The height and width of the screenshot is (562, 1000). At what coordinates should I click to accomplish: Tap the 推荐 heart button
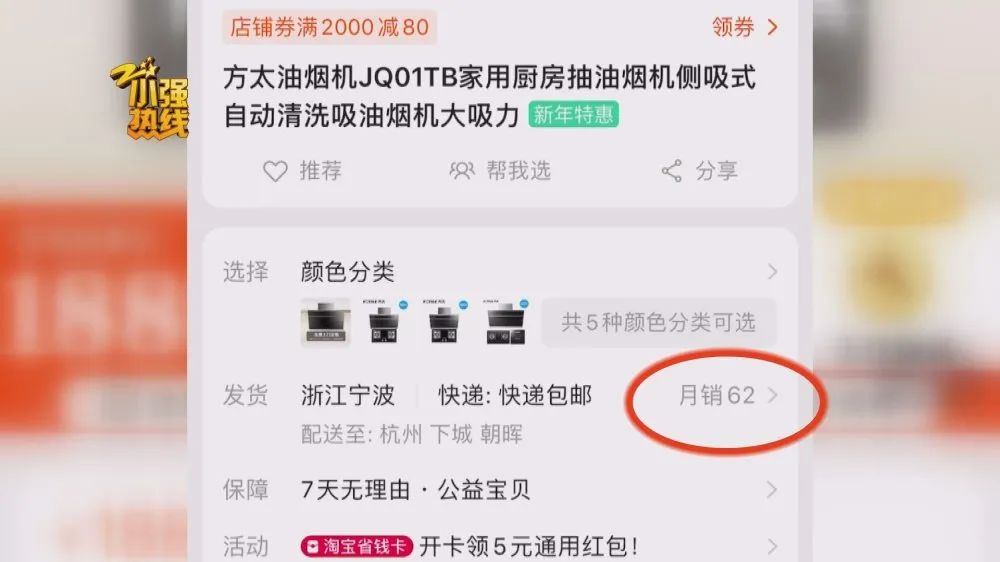point(302,171)
